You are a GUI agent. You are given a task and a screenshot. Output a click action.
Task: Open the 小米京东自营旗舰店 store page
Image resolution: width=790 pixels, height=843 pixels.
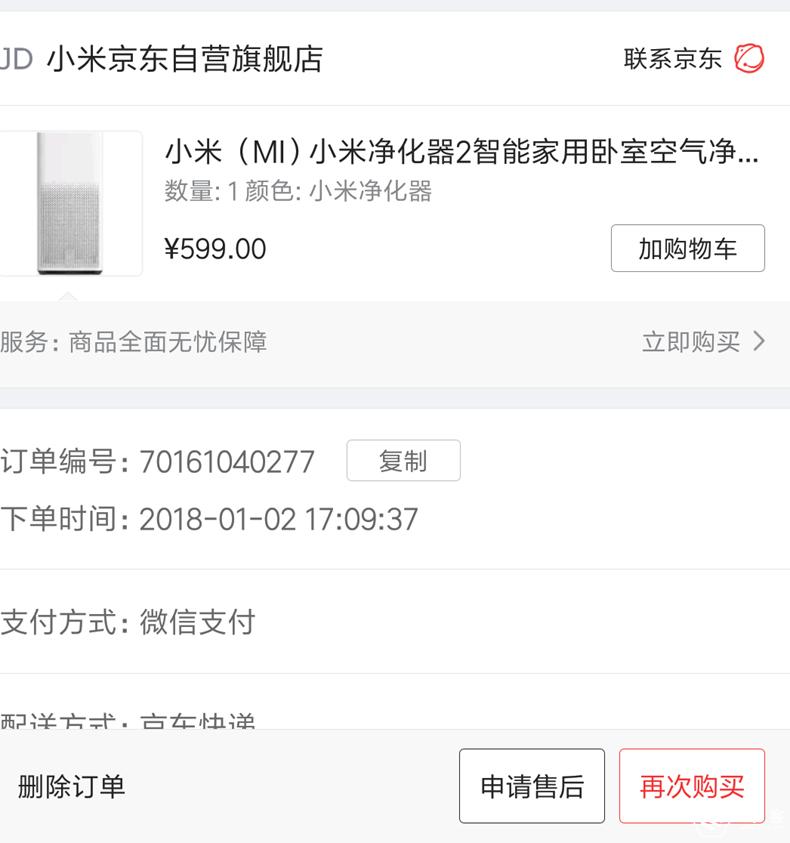pos(183,60)
